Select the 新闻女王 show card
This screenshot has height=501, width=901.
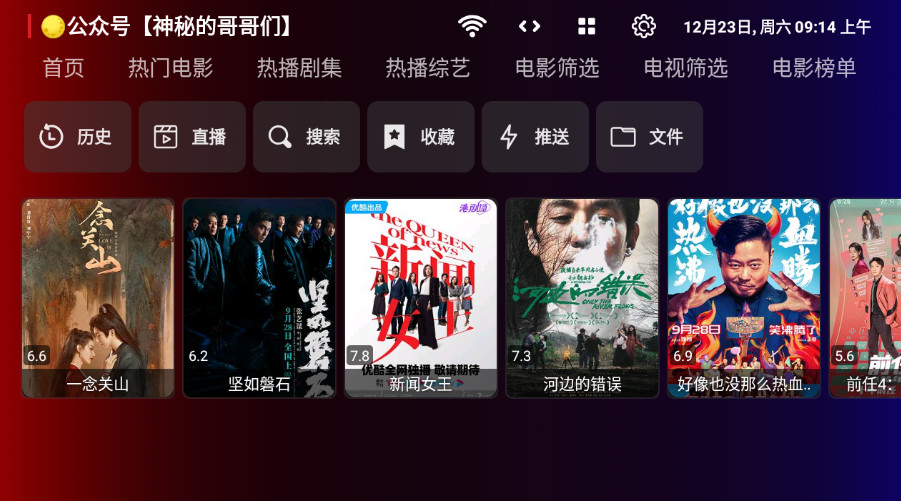pyautogui.click(x=420, y=297)
